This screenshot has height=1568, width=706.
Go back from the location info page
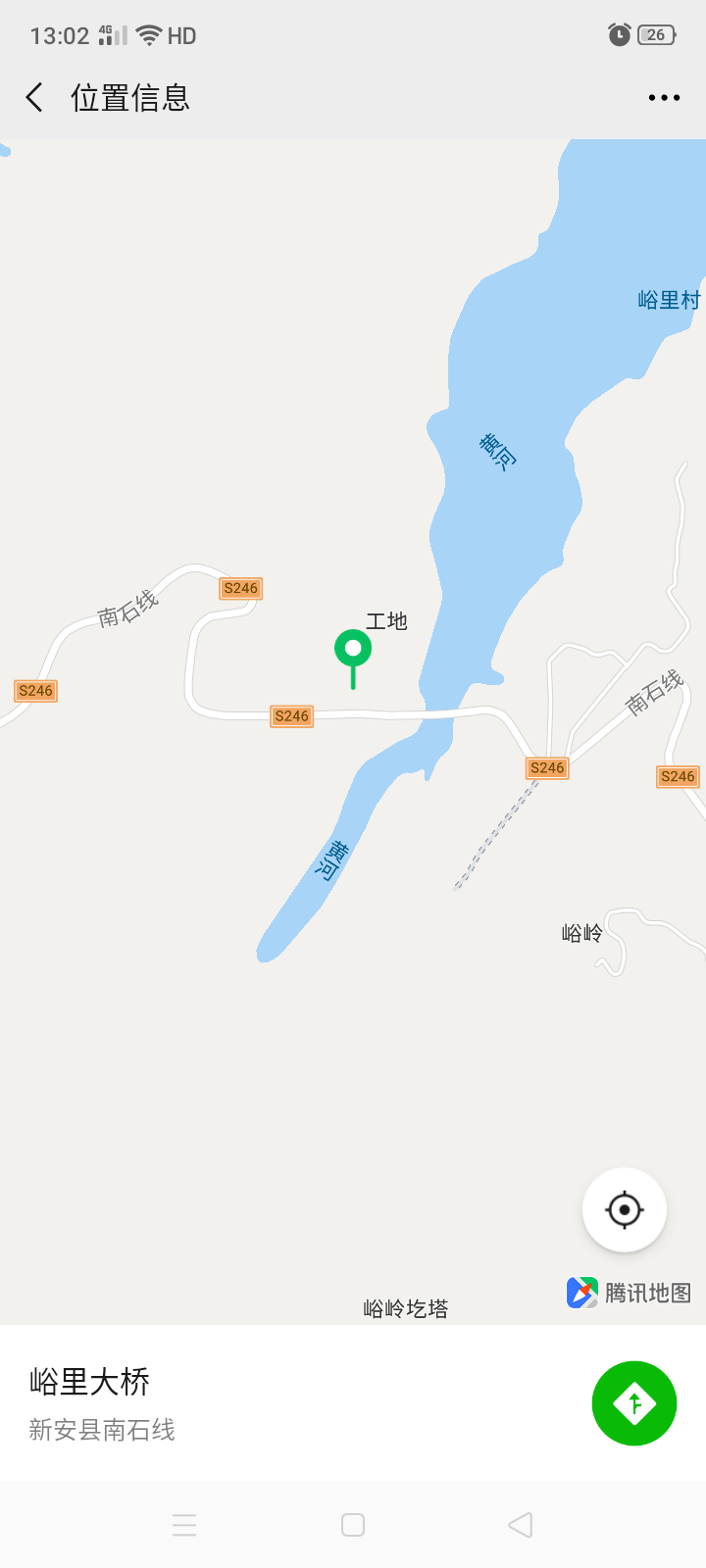(35, 97)
